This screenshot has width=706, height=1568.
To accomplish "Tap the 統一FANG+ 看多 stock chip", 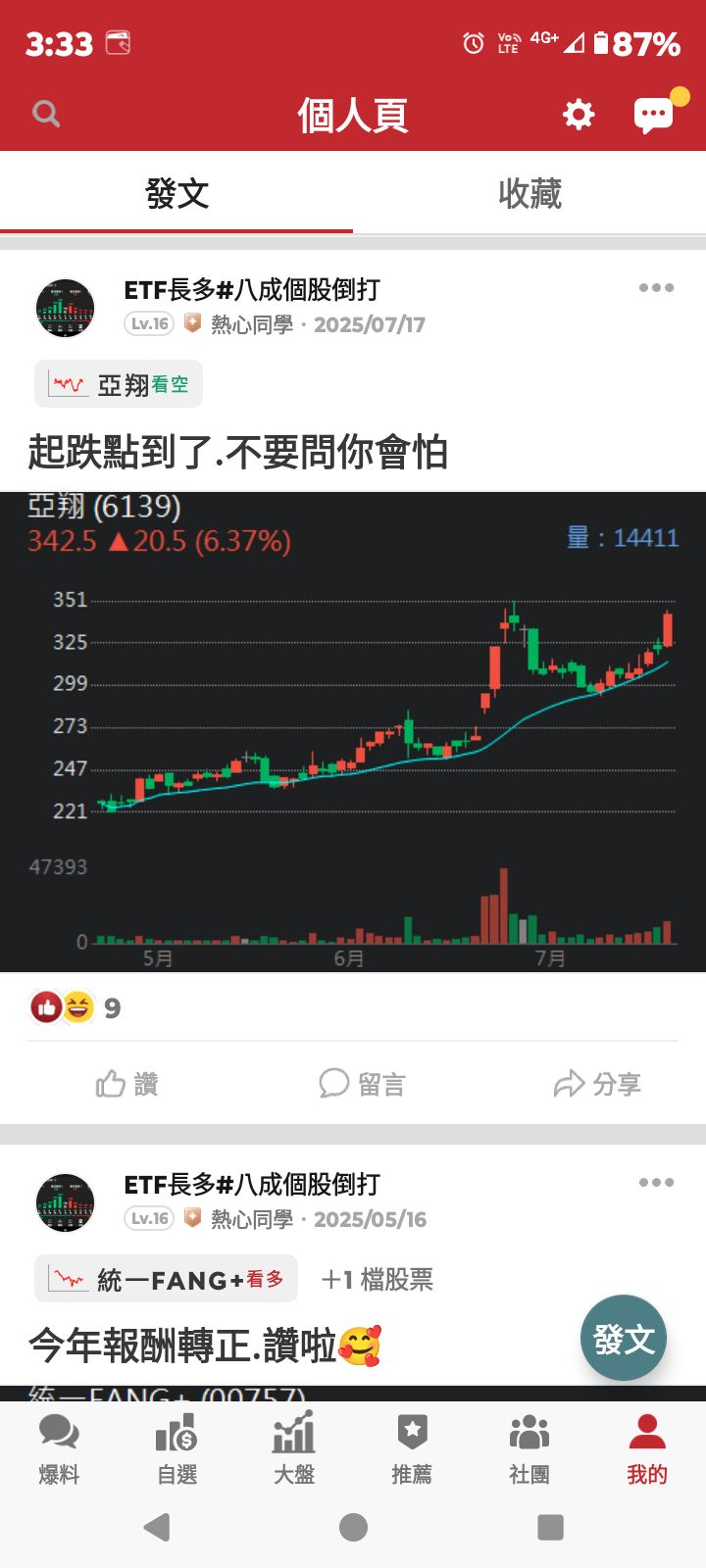I will click(166, 1279).
